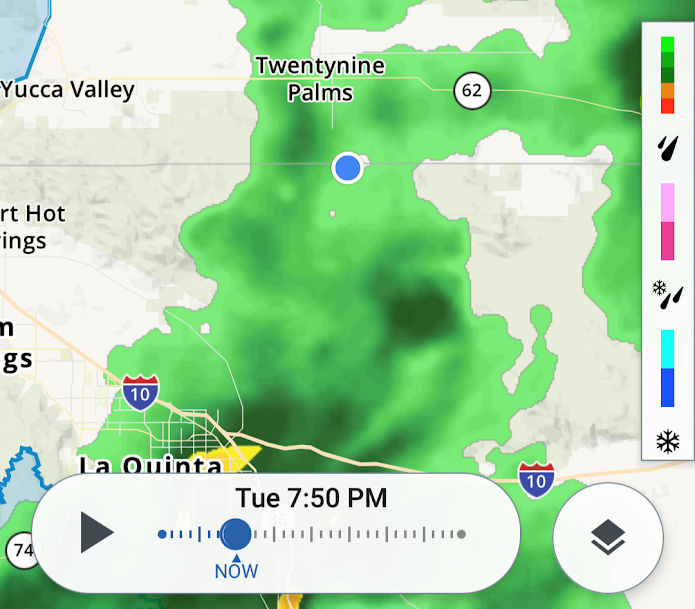
Task: Open the map layers button
Action: pos(608,538)
